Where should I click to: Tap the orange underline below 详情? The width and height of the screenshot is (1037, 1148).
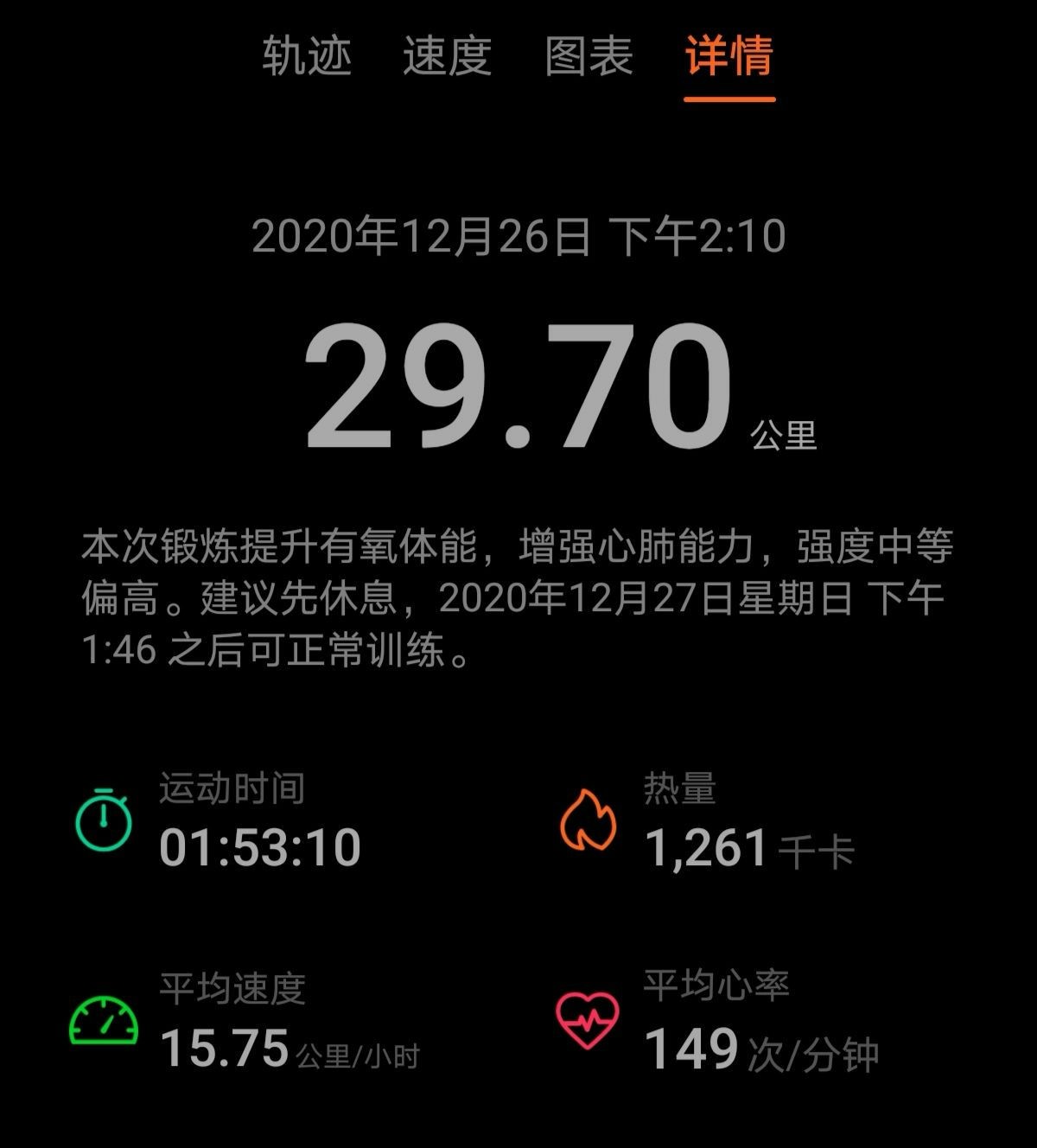click(728, 100)
